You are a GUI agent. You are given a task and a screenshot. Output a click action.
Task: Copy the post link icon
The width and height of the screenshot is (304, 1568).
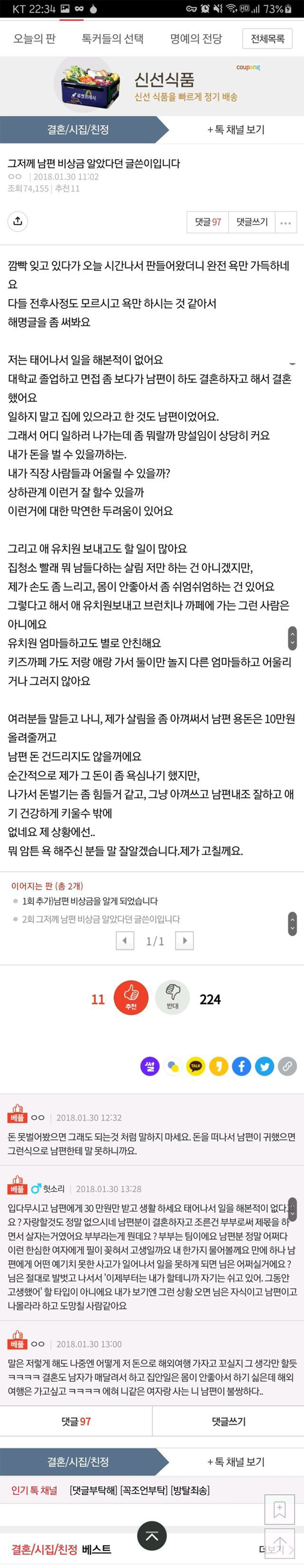(287, 1066)
